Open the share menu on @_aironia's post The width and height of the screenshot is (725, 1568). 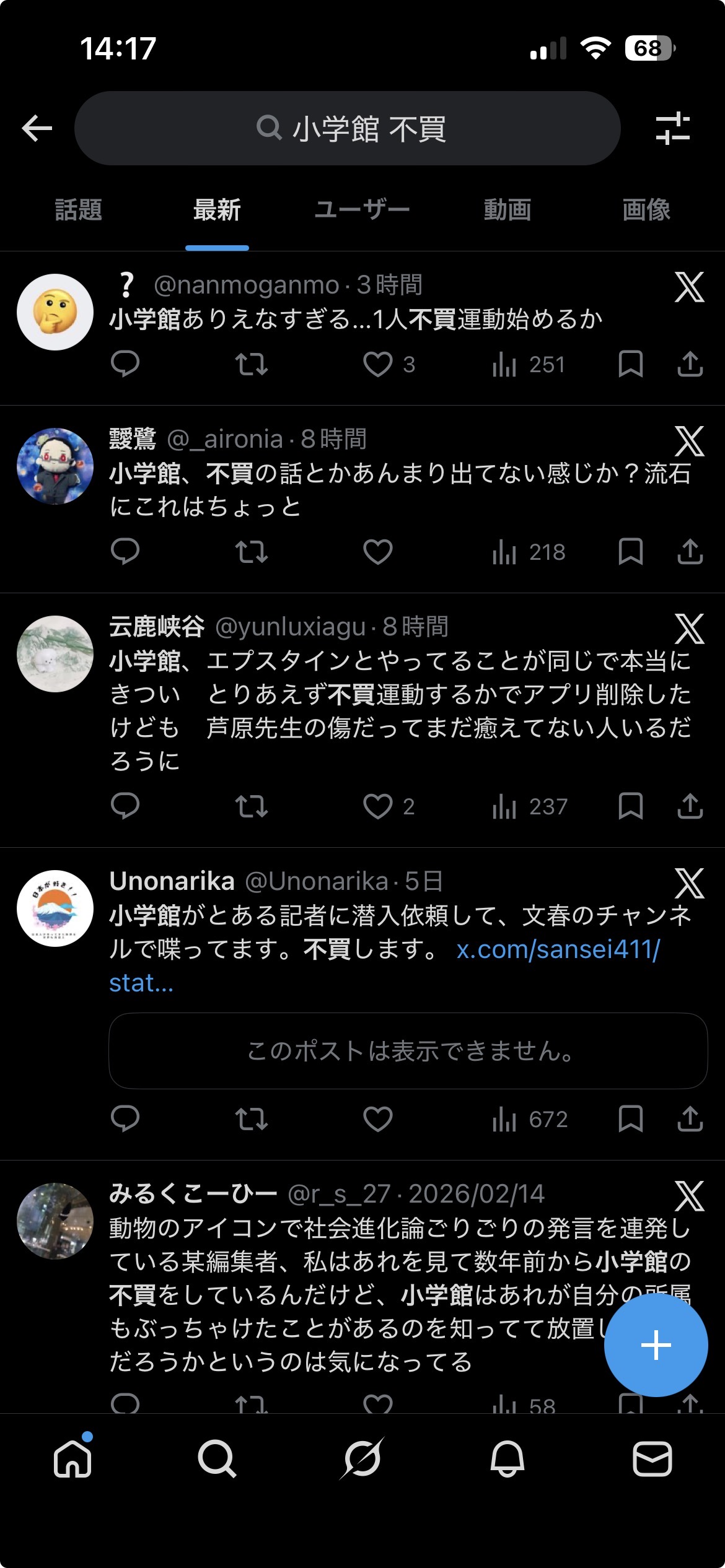690,553
